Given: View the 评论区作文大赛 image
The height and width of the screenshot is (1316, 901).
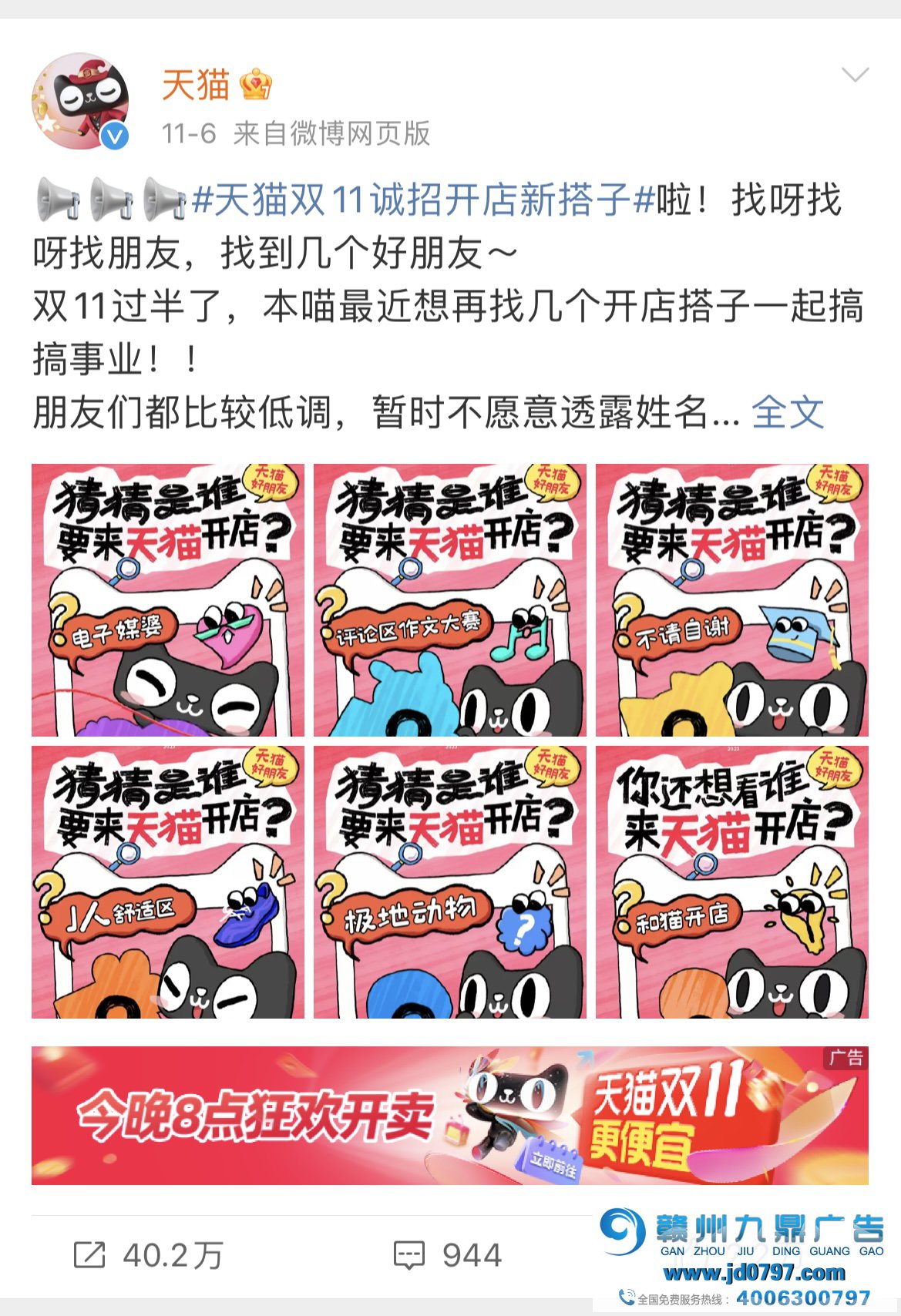Looking at the screenshot, I should (x=449, y=600).
